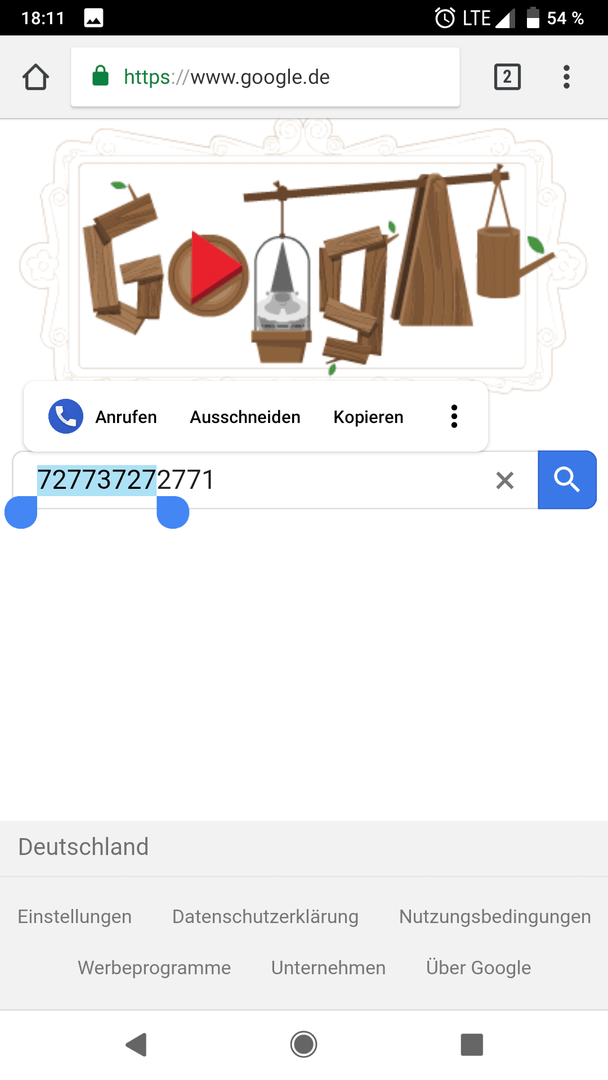Open the Über Google link
The height and width of the screenshot is (1080, 608).
coord(478,968)
